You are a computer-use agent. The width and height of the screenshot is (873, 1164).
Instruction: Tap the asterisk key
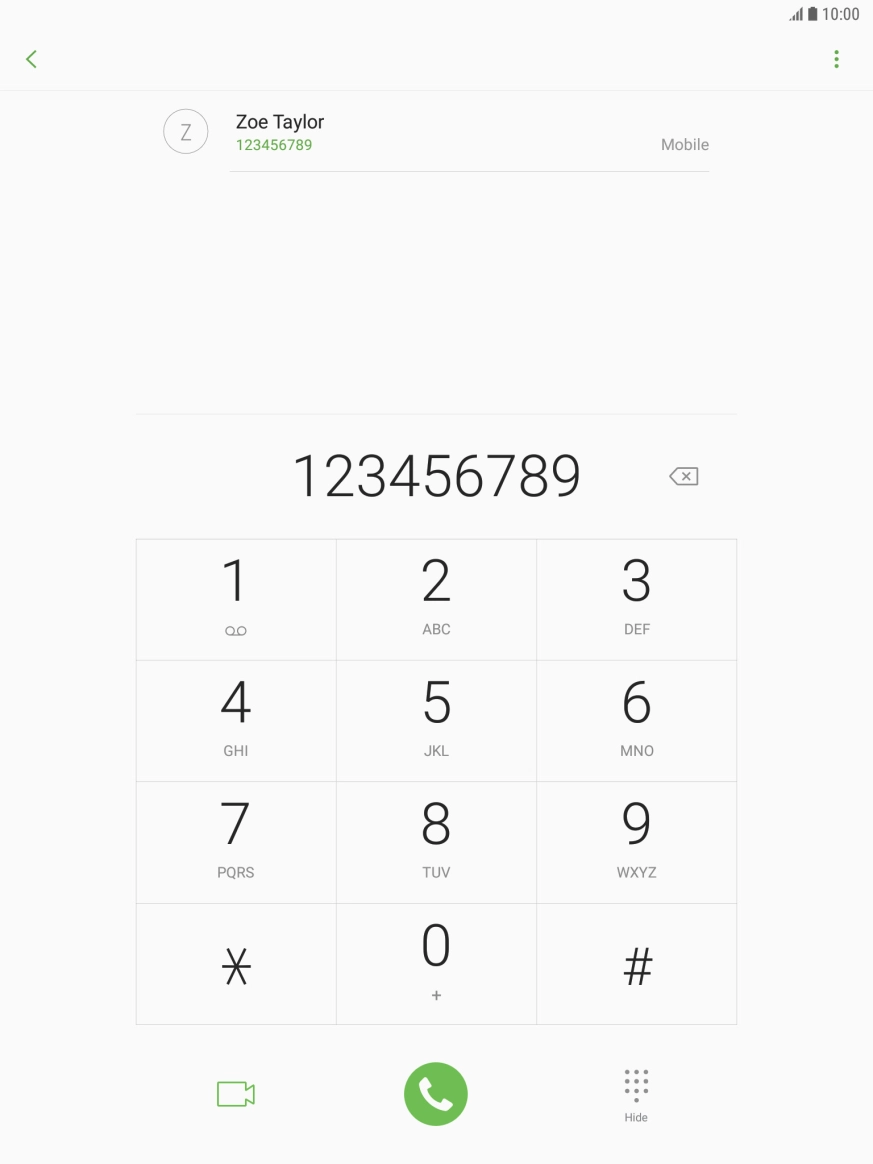235,963
